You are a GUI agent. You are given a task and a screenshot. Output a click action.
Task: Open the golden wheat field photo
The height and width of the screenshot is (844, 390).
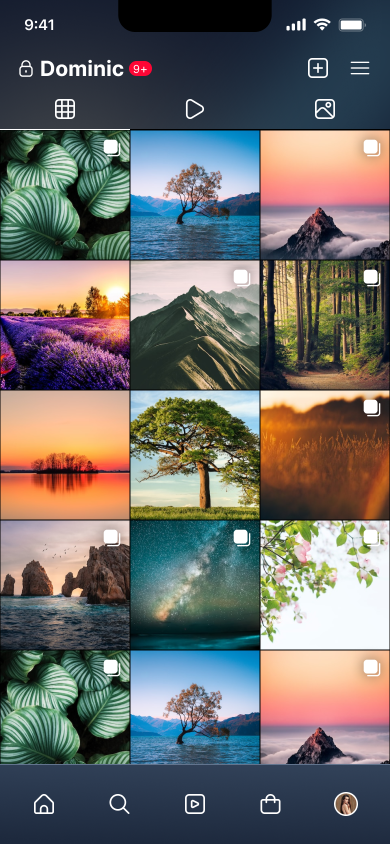click(x=325, y=455)
